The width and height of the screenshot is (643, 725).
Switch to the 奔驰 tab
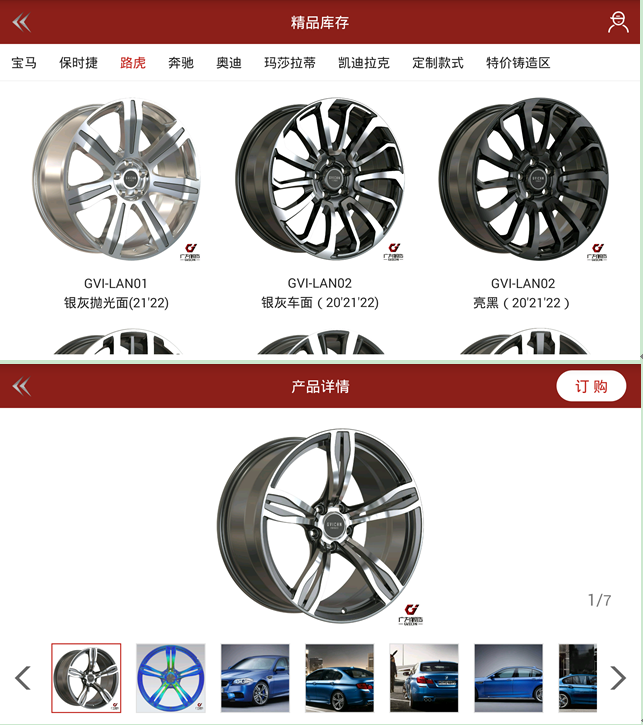181,63
